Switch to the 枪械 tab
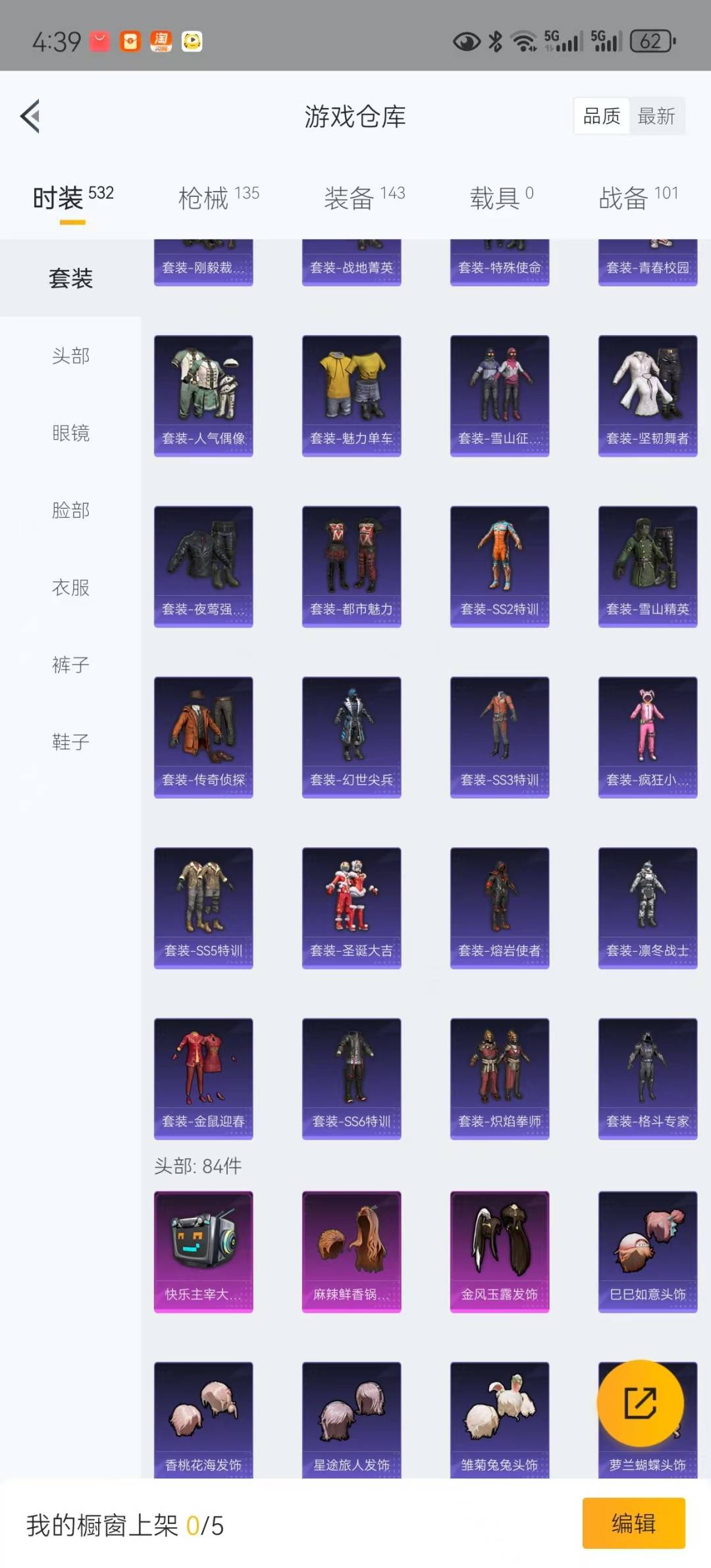Viewport: 711px width, 1568px height. [219, 196]
